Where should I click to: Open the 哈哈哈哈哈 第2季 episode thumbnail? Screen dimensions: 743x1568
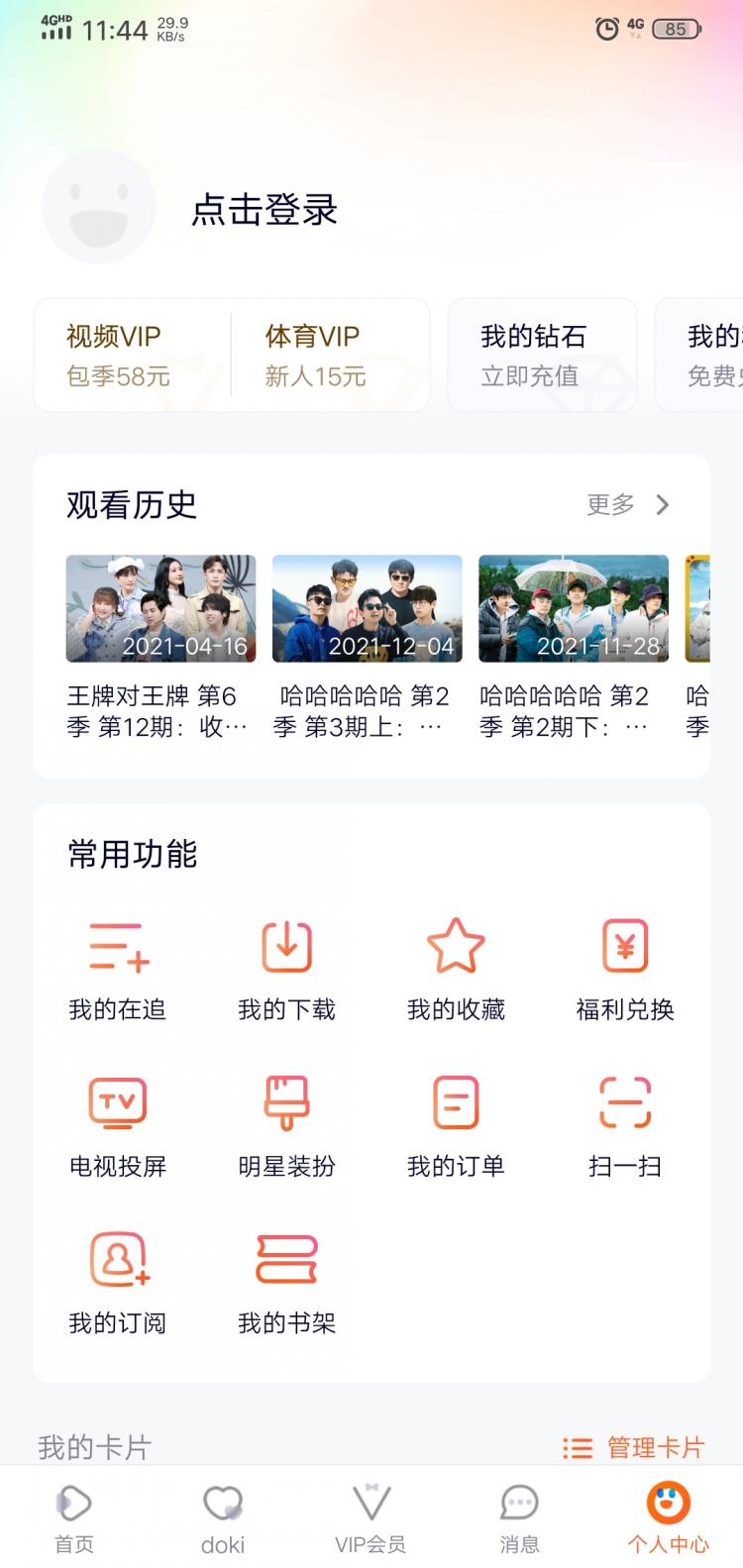[x=367, y=607]
